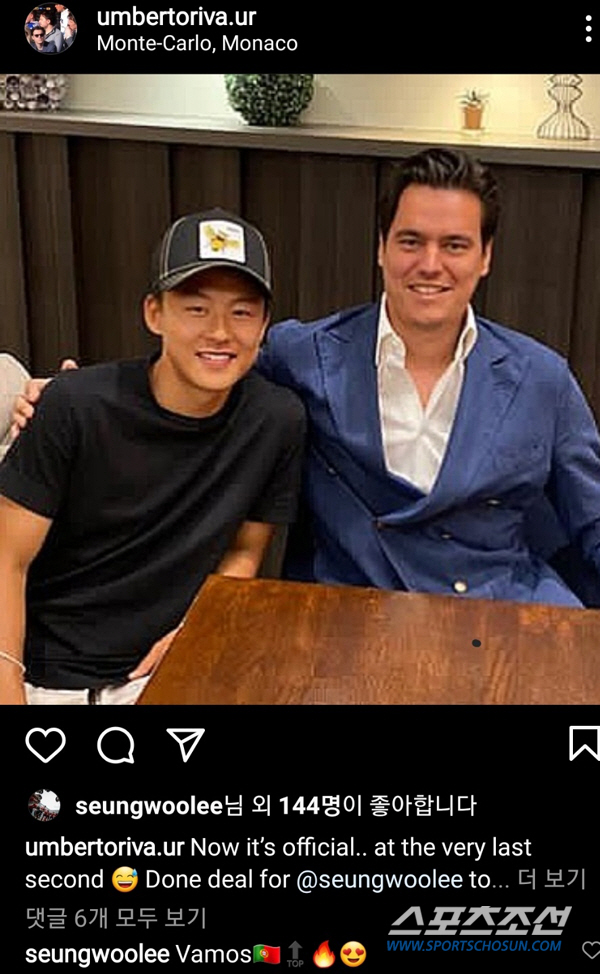Share the post via paper plane
This screenshot has height=974, width=600.
coord(186,745)
